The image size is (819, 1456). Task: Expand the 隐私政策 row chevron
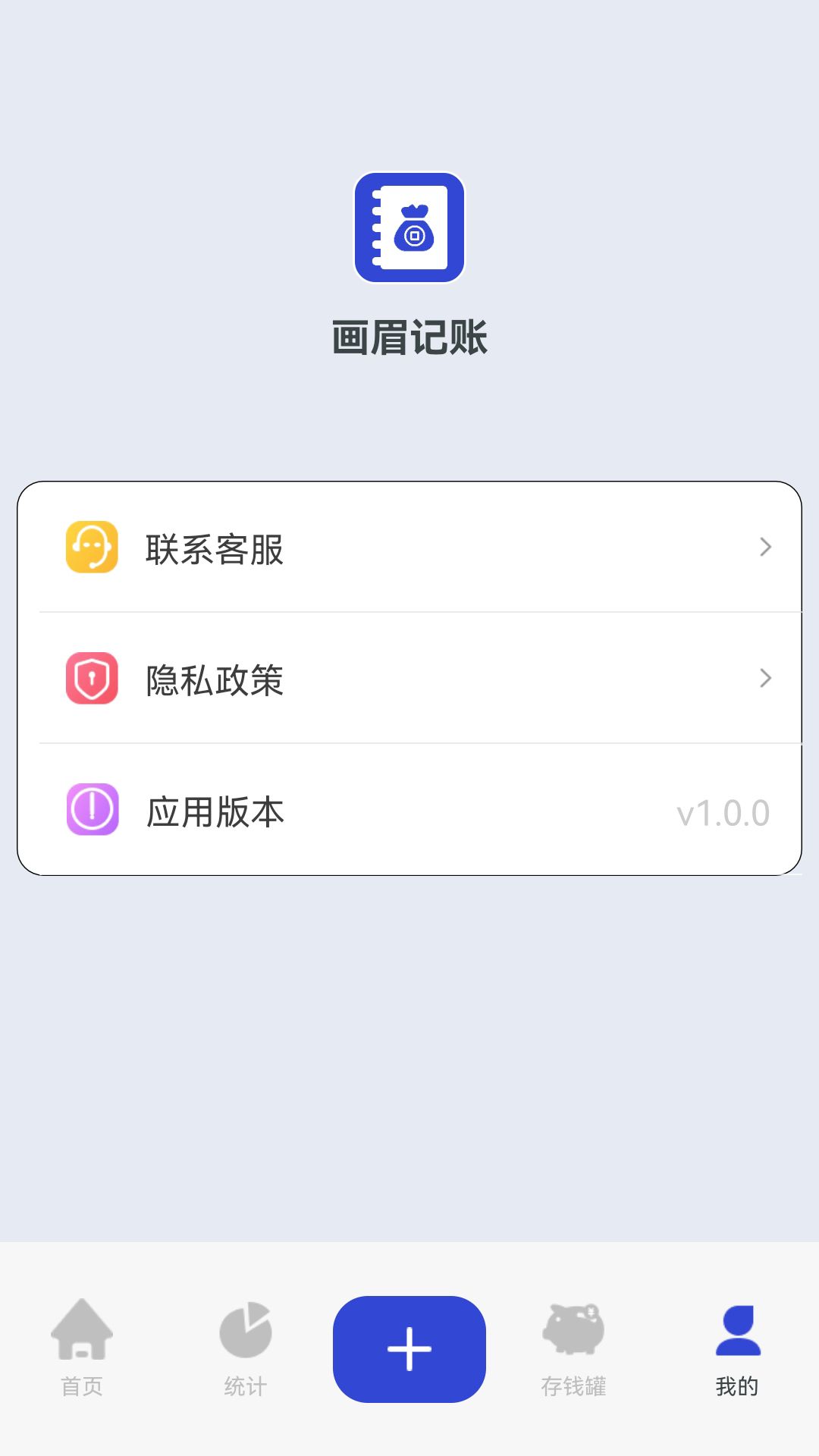(766, 678)
